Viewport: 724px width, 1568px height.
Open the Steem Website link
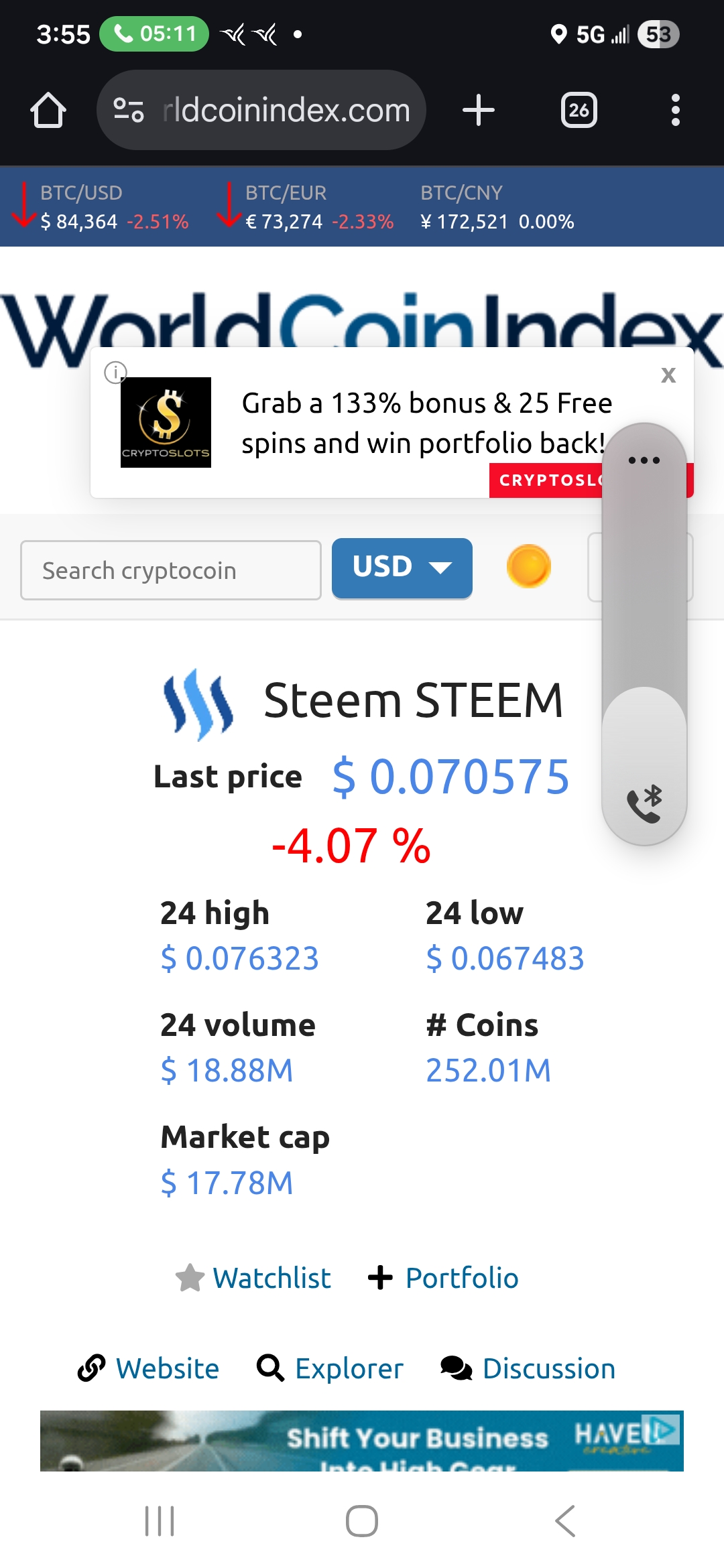[149, 1368]
